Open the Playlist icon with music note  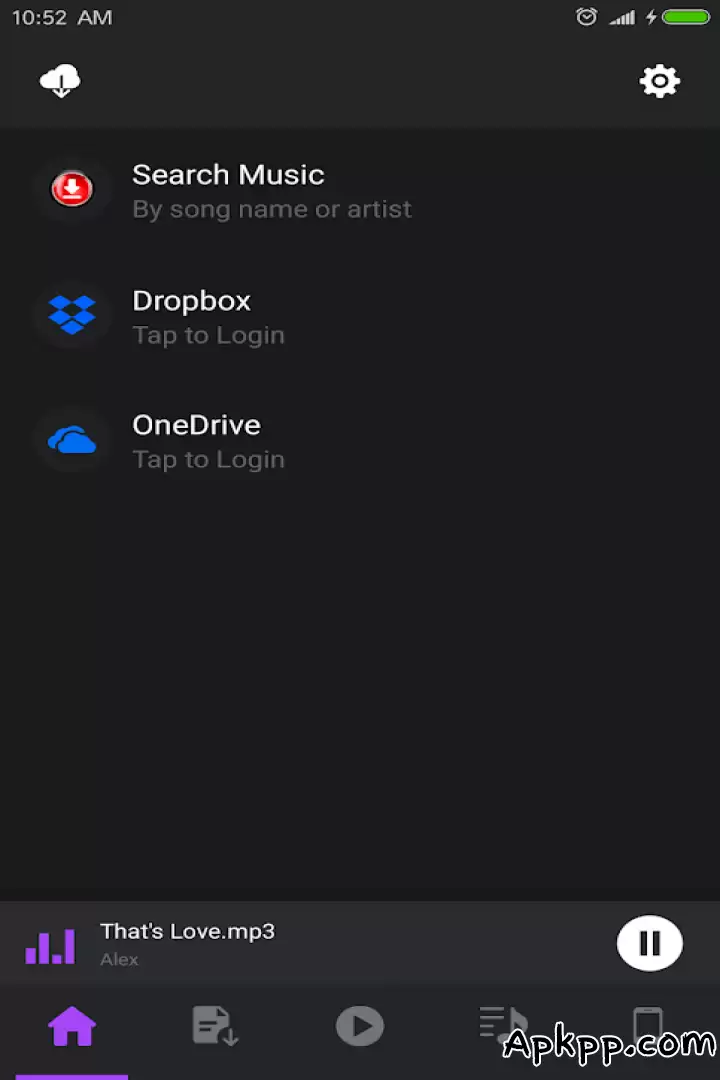coord(502,1025)
